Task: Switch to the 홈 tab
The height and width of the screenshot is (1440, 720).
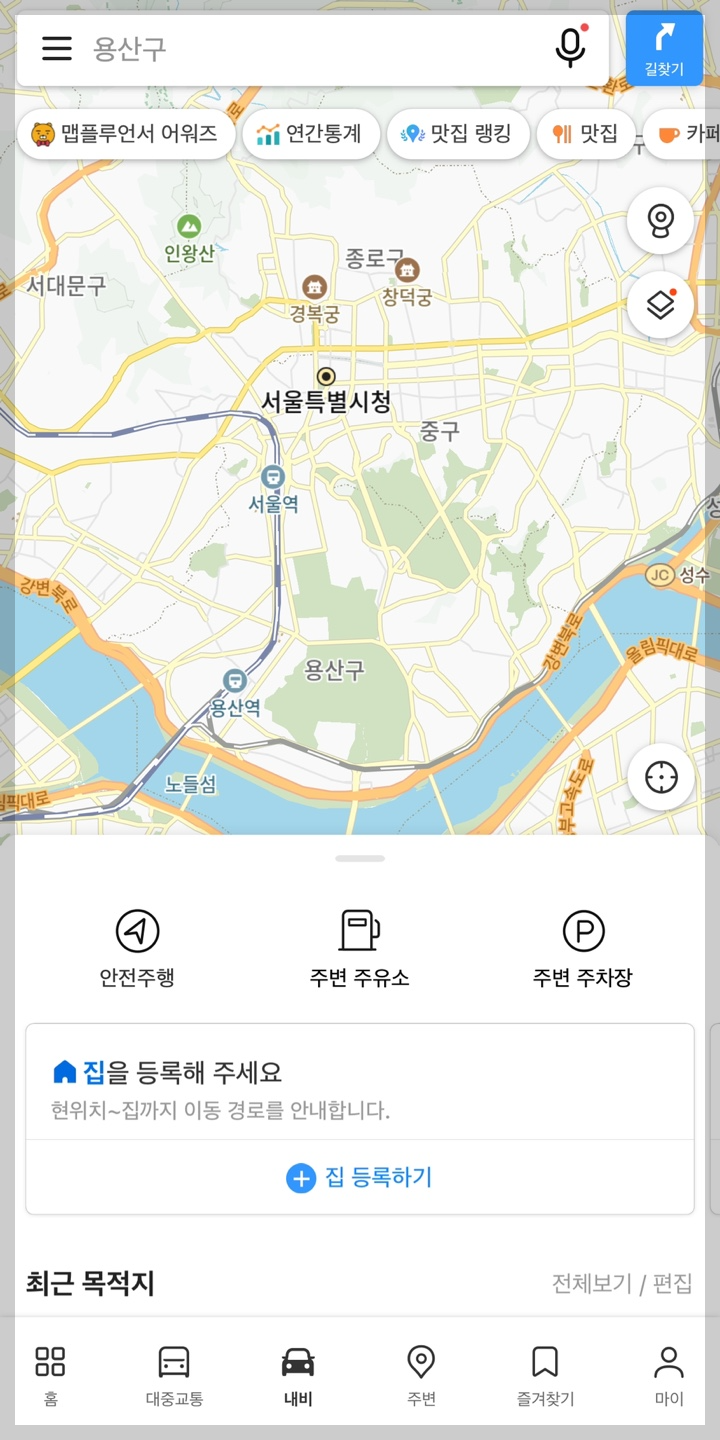Action: [x=50, y=1375]
